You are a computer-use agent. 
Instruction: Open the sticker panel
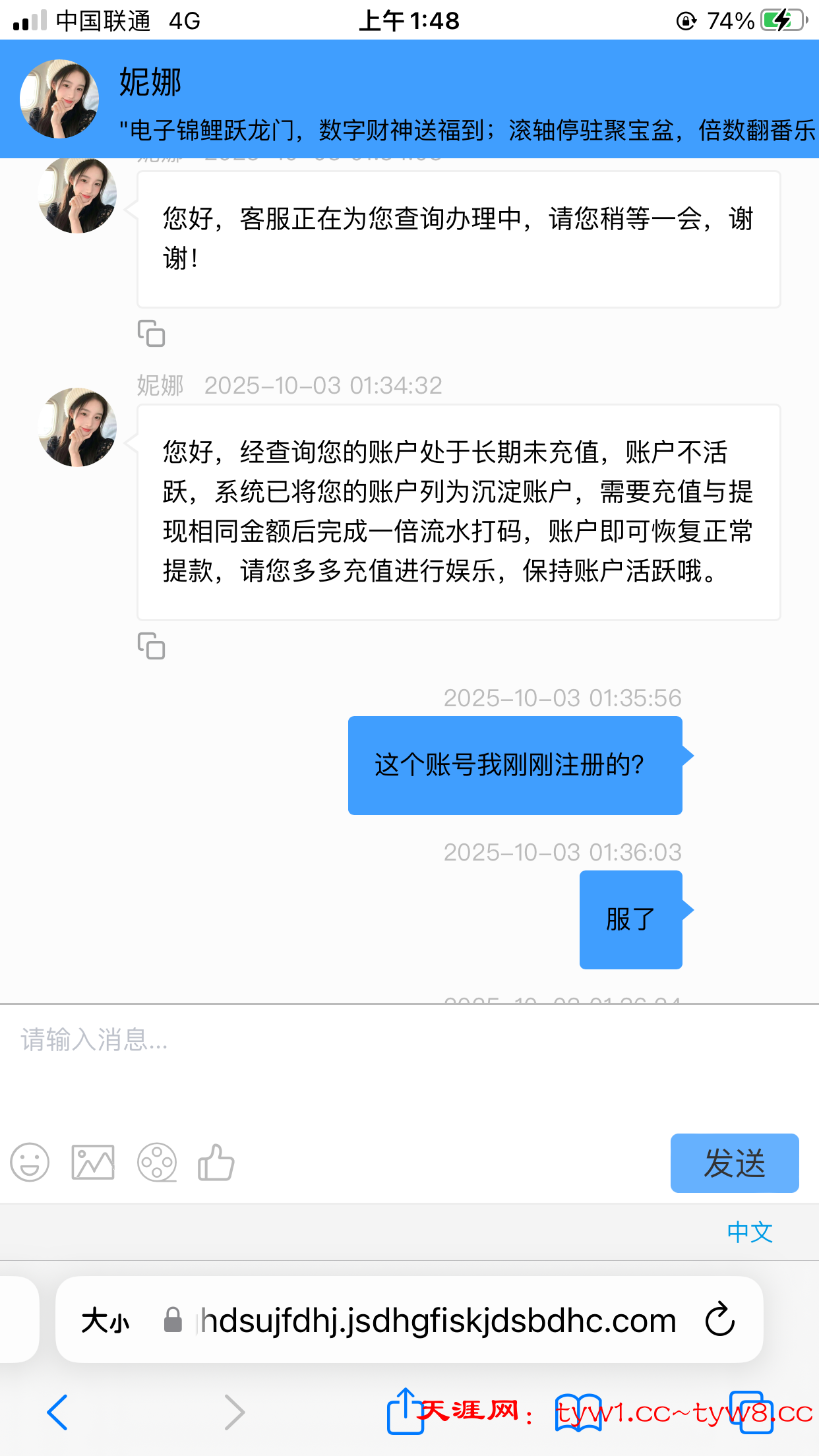click(x=158, y=1163)
